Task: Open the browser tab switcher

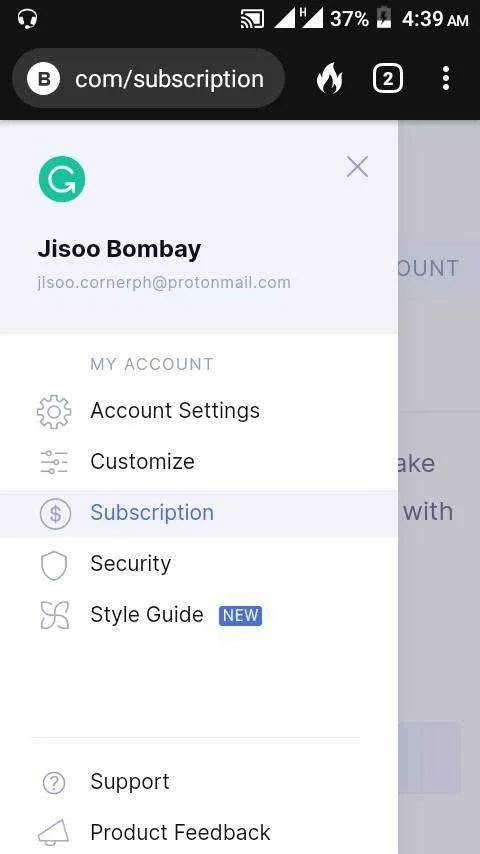Action: [387, 79]
